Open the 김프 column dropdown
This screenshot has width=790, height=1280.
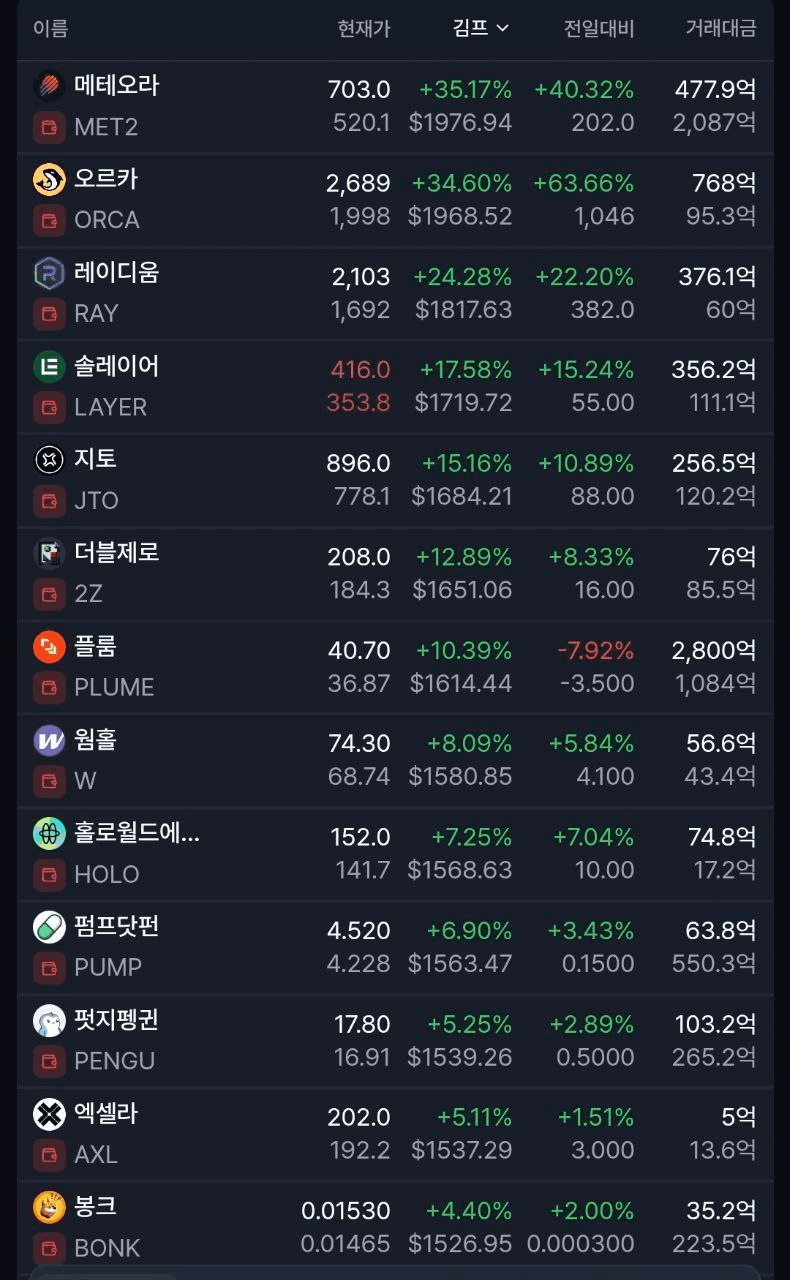coord(477,29)
